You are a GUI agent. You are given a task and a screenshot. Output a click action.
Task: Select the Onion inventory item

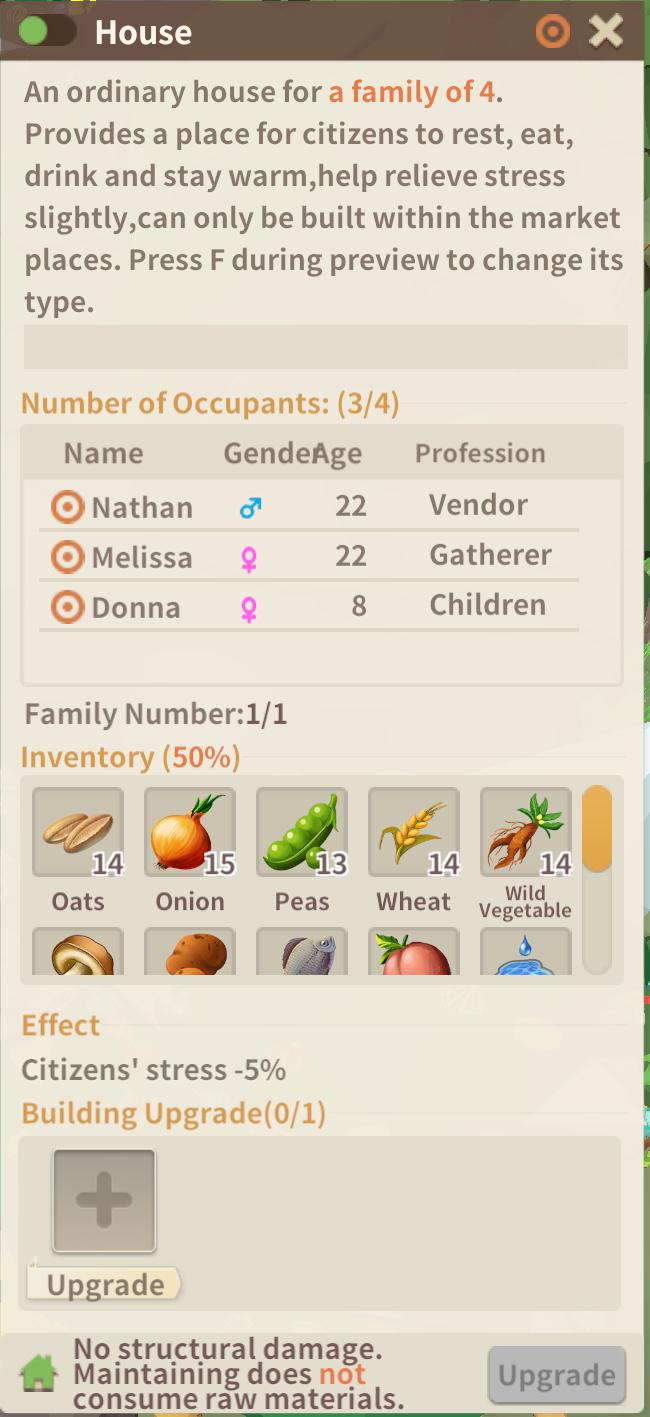coord(190,833)
